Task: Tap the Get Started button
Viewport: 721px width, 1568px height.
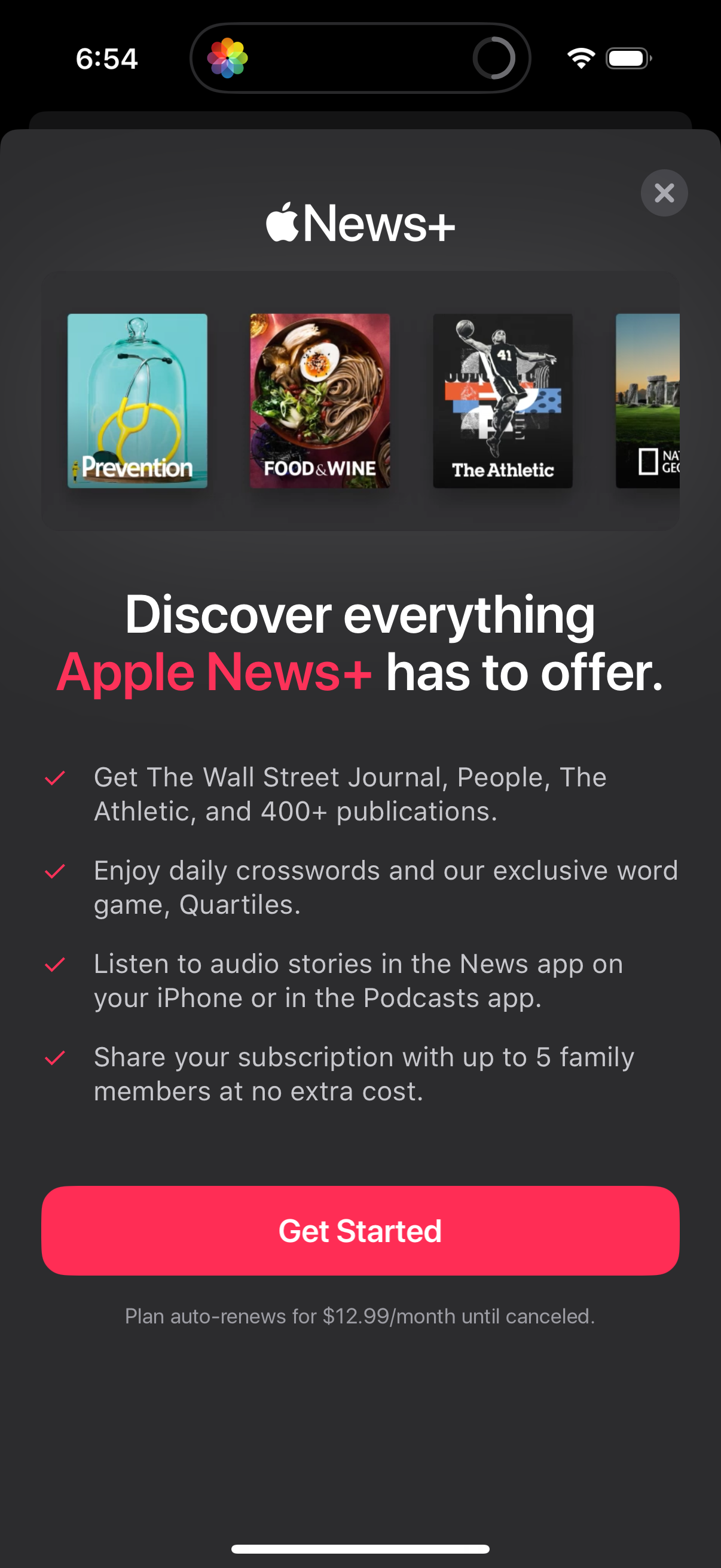Action: 360,1231
